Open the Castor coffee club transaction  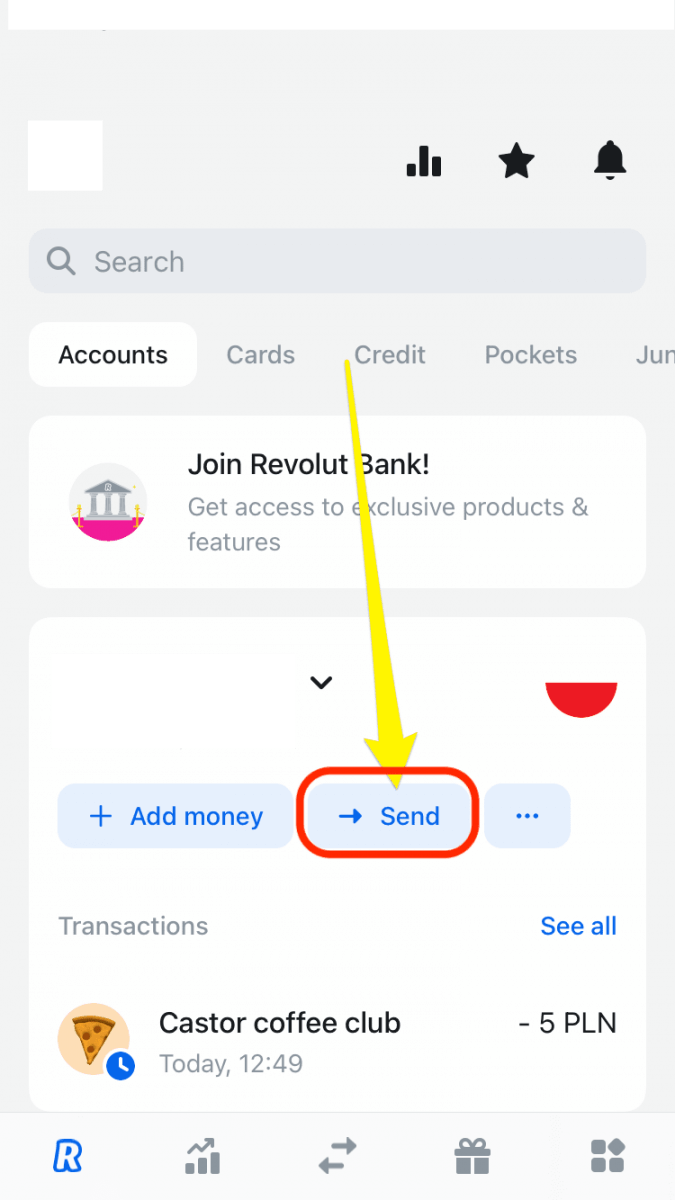[337, 1040]
